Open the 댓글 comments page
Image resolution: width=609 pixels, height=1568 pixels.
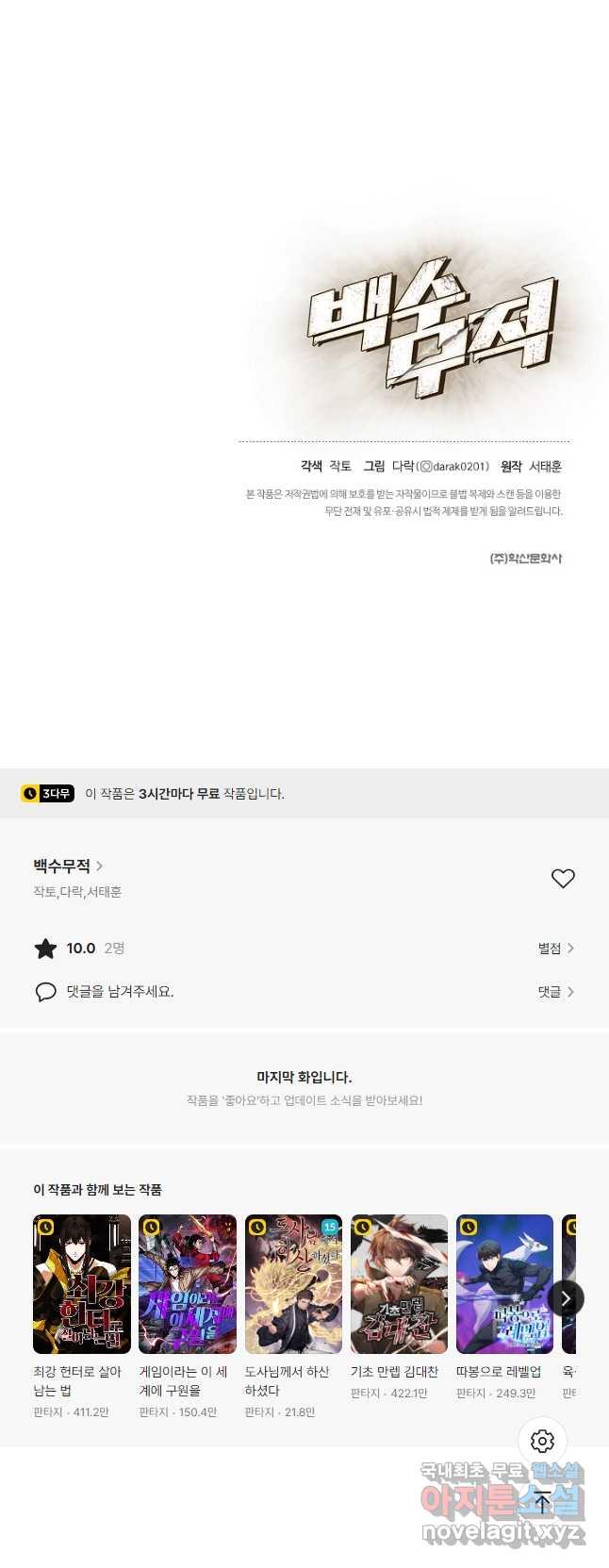555,992
